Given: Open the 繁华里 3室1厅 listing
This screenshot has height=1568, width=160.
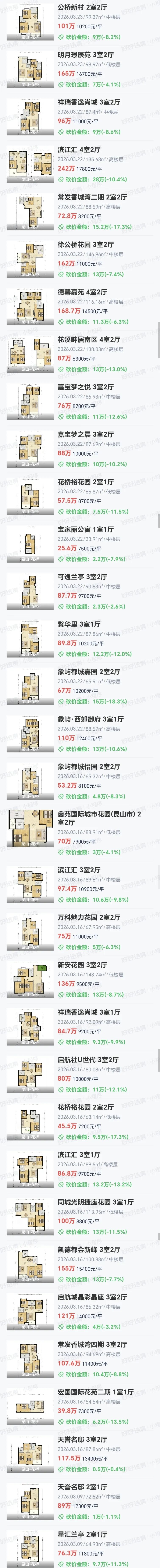Looking at the screenshot, I should (x=79, y=624).
